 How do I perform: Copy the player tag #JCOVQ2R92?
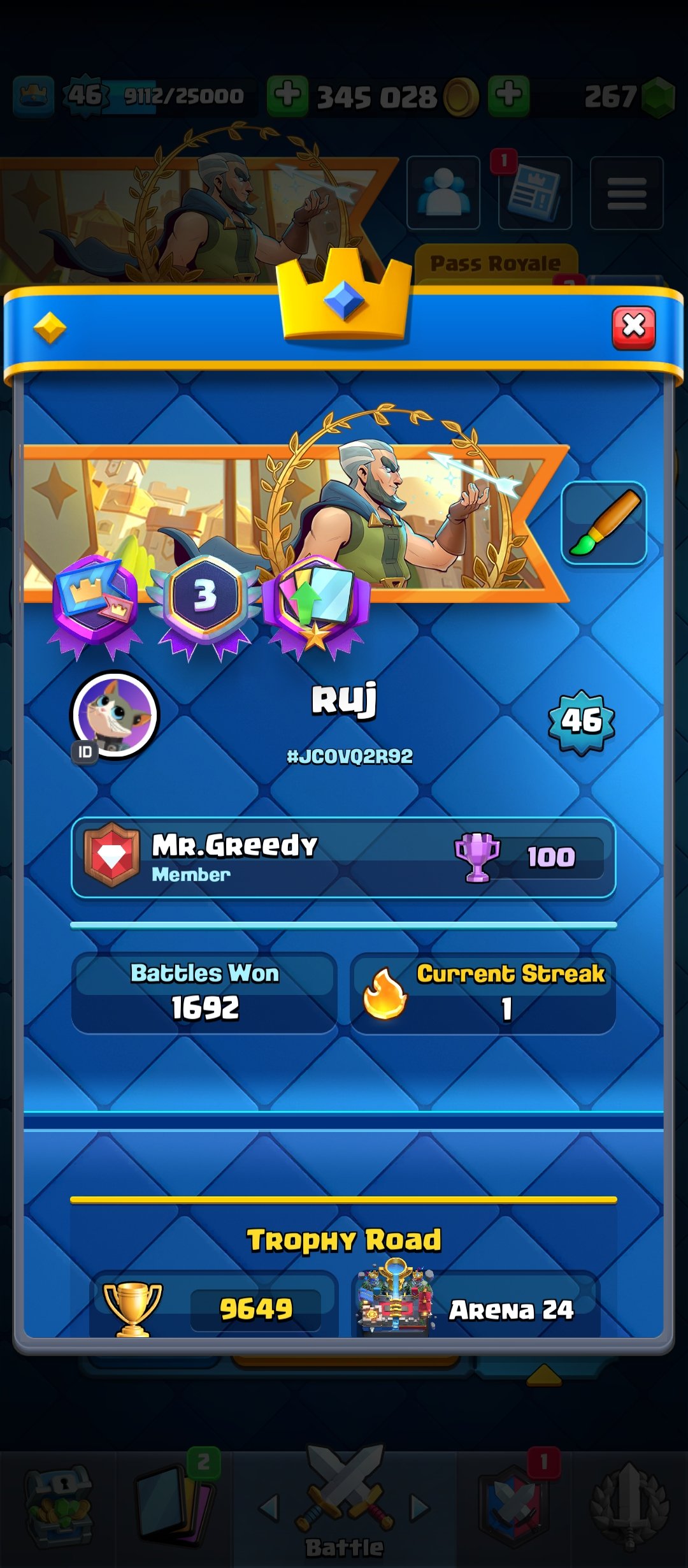(350, 757)
